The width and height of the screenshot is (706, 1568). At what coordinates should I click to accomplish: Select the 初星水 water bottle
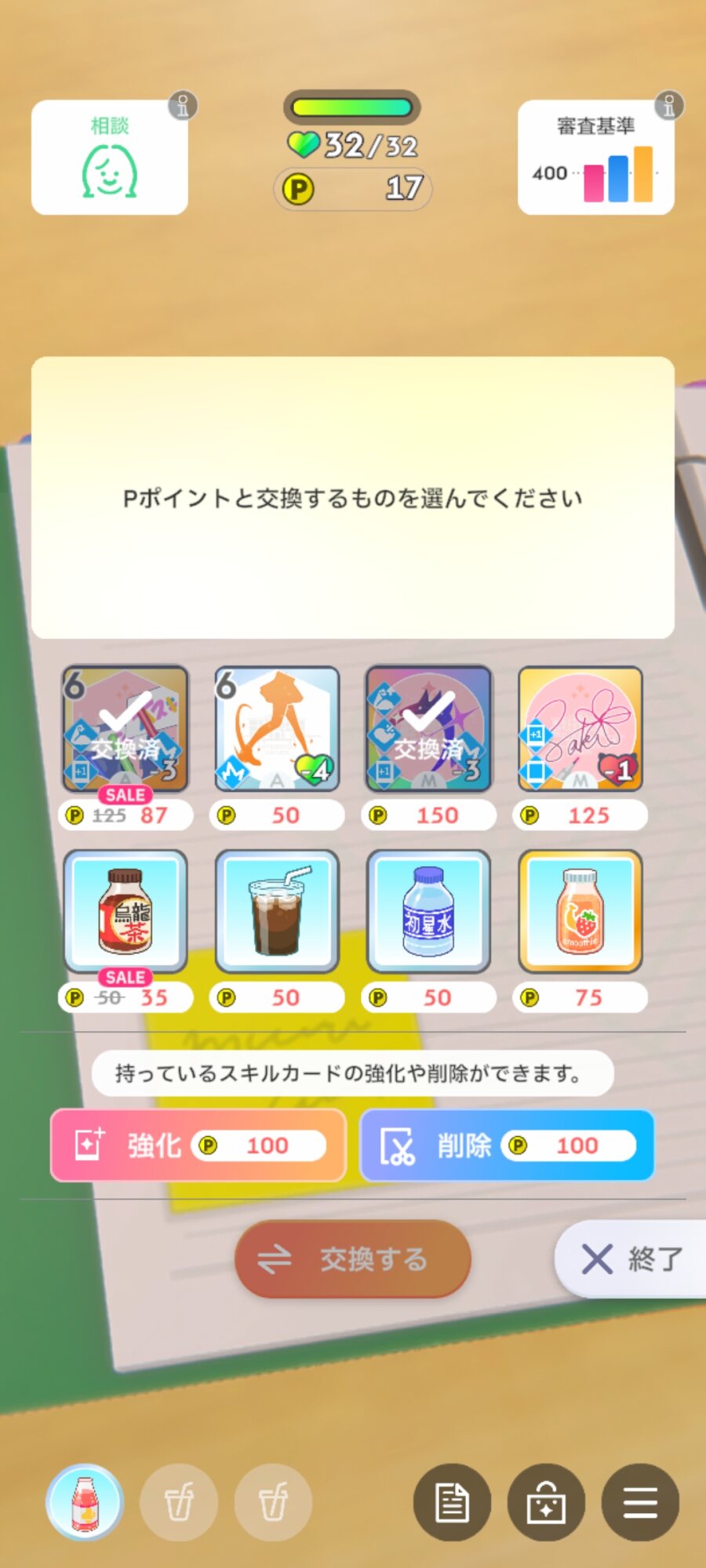tap(428, 911)
